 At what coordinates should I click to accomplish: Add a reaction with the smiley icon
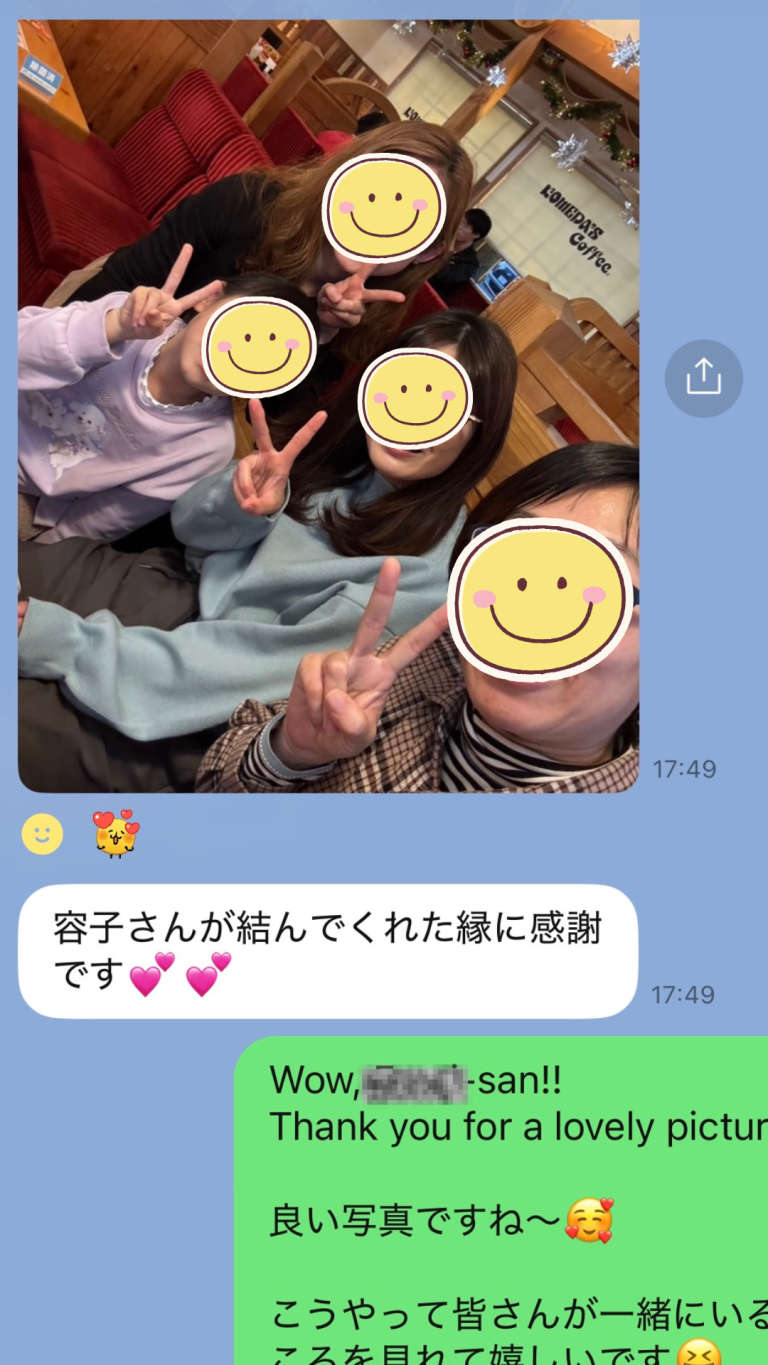click(x=42, y=834)
